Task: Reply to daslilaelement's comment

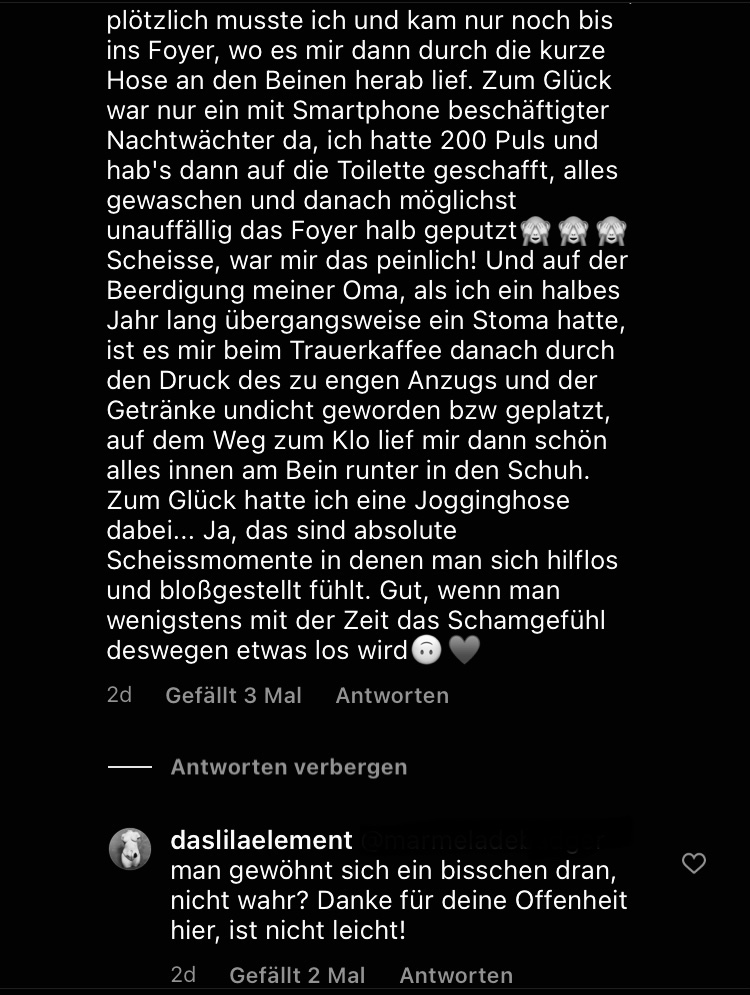Action: click(456, 974)
